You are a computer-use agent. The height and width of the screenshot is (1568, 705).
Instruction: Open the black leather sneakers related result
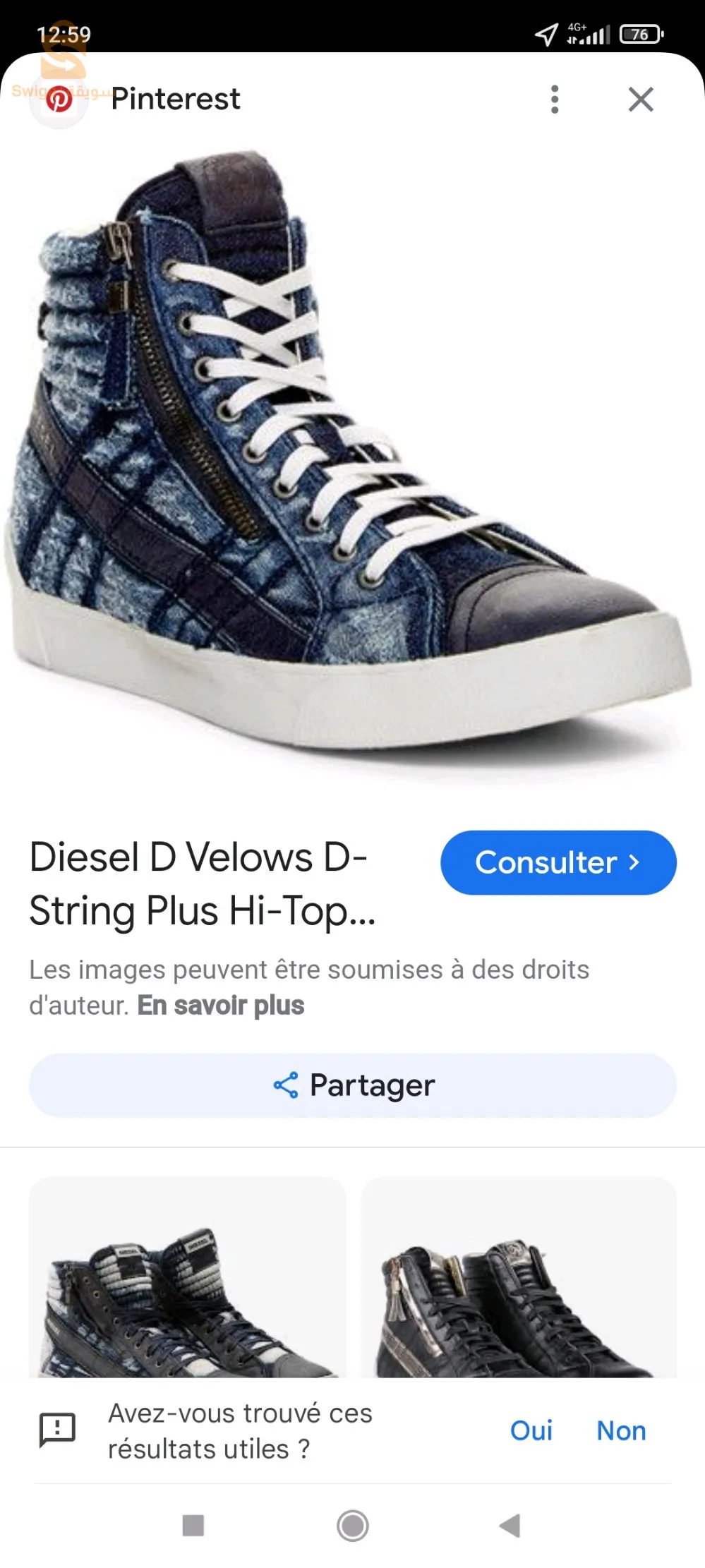(x=519, y=1279)
